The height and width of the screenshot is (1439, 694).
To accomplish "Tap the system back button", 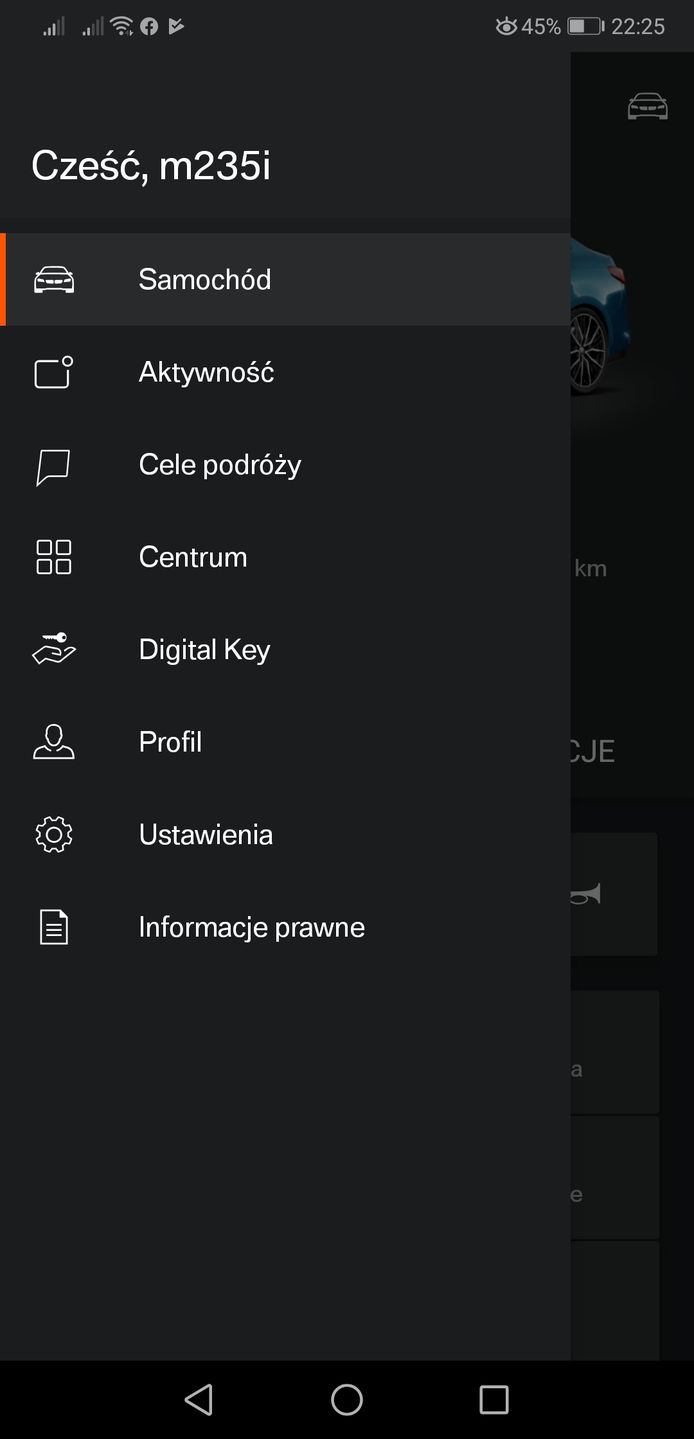I will point(199,1399).
